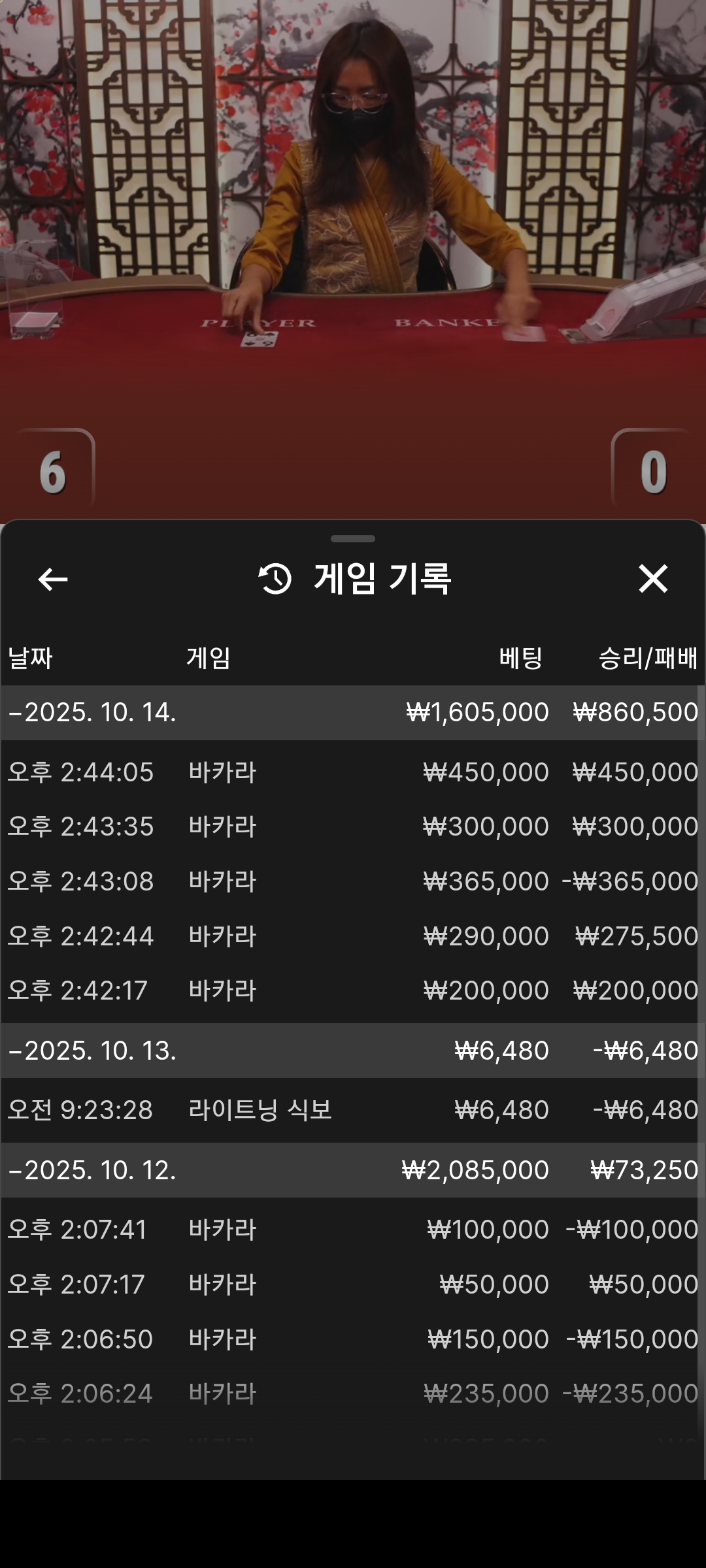Collapse the 2025. 10. 14. date group
Viewport: 706px width, 1568px height.
pyautogui.click(x=92, y=712)
